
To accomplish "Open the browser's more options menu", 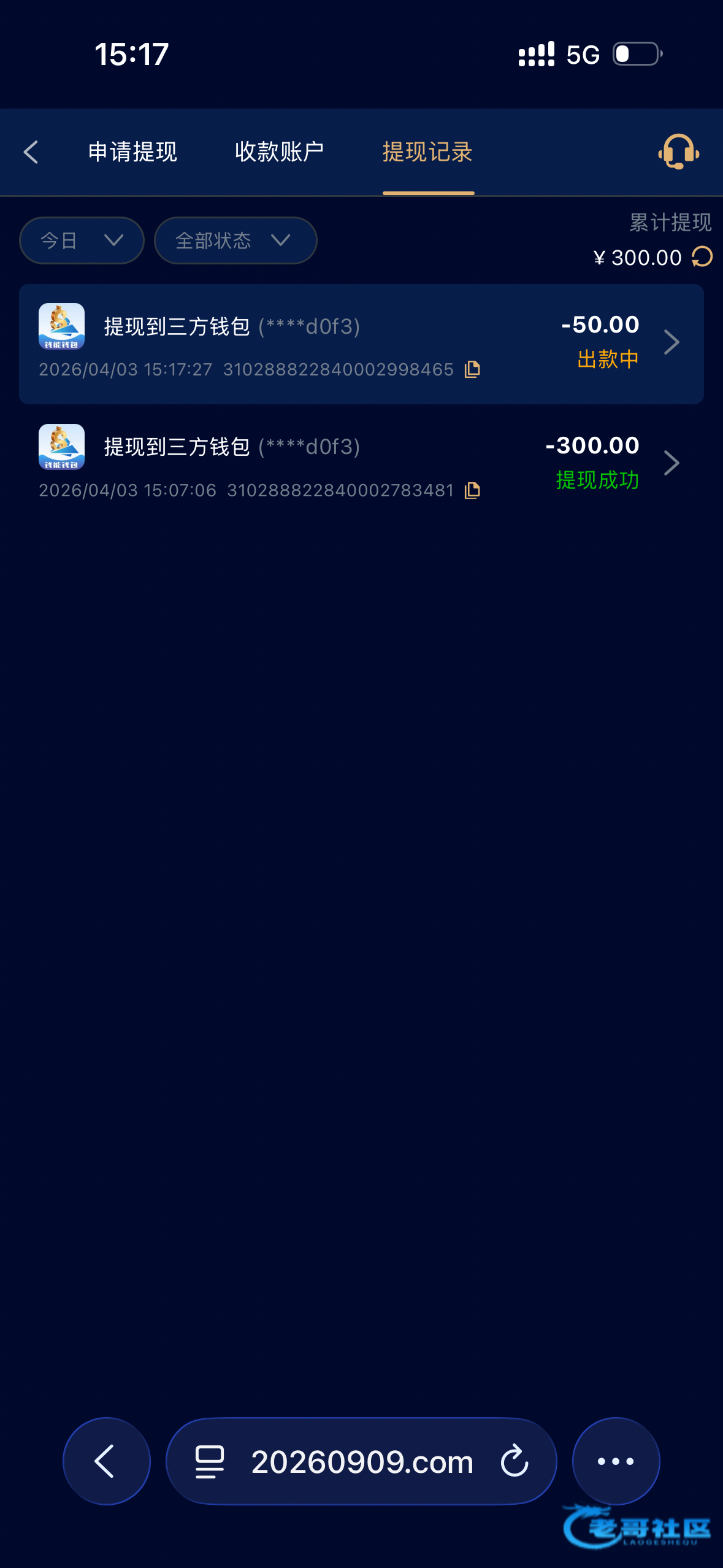I will coord(616,1461).
